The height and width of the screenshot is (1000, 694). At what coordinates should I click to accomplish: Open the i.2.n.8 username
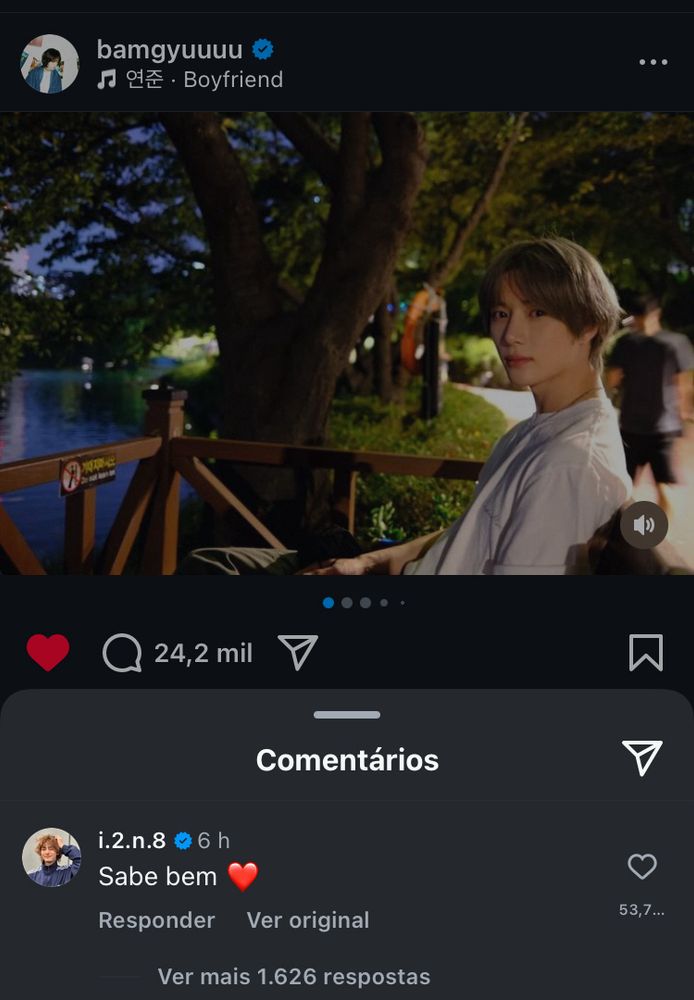[x=132, y=840]
